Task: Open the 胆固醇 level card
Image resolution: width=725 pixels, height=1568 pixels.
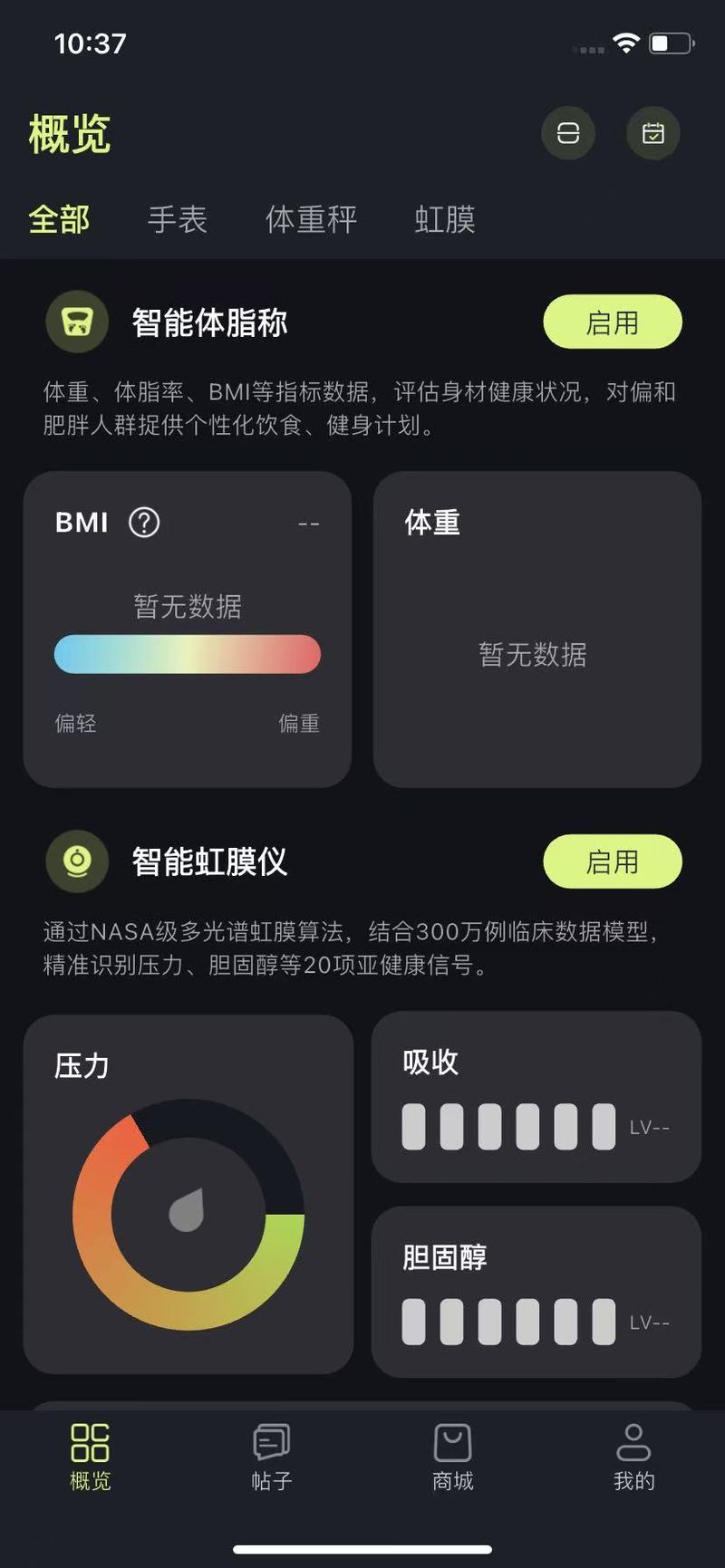Action: [x=536, y=1292]
